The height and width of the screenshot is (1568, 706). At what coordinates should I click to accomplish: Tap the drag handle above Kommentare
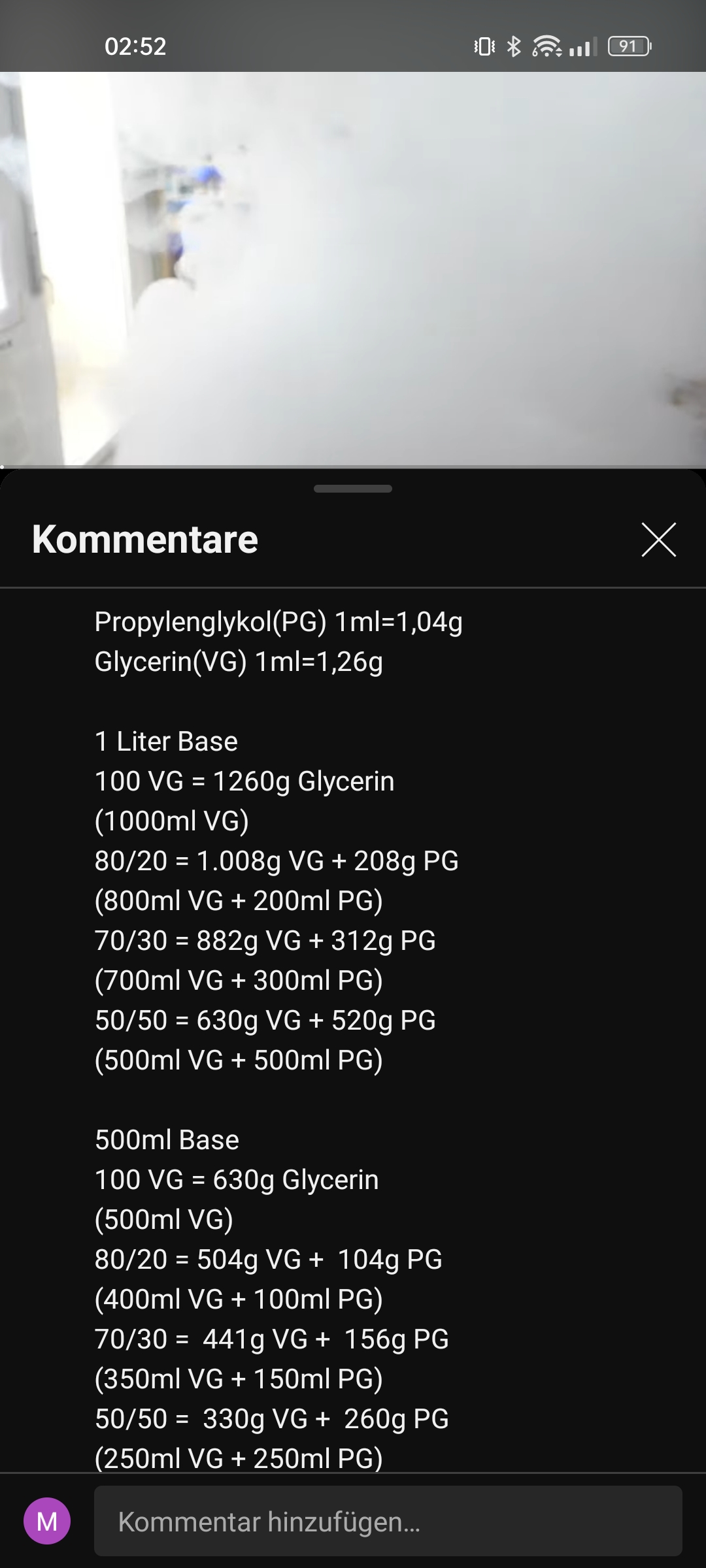coord(353,489)
